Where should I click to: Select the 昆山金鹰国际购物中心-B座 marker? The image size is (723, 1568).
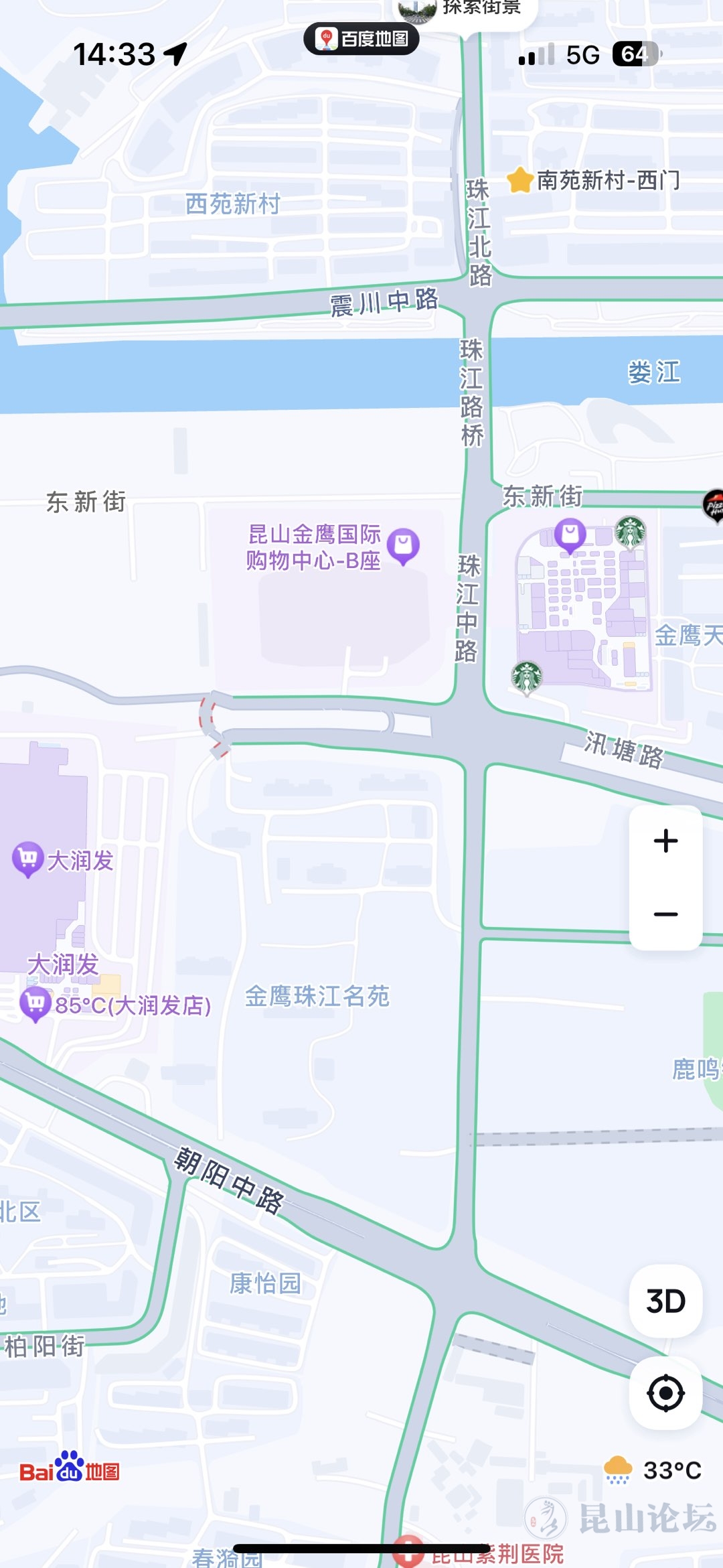[x=403, y=545]
